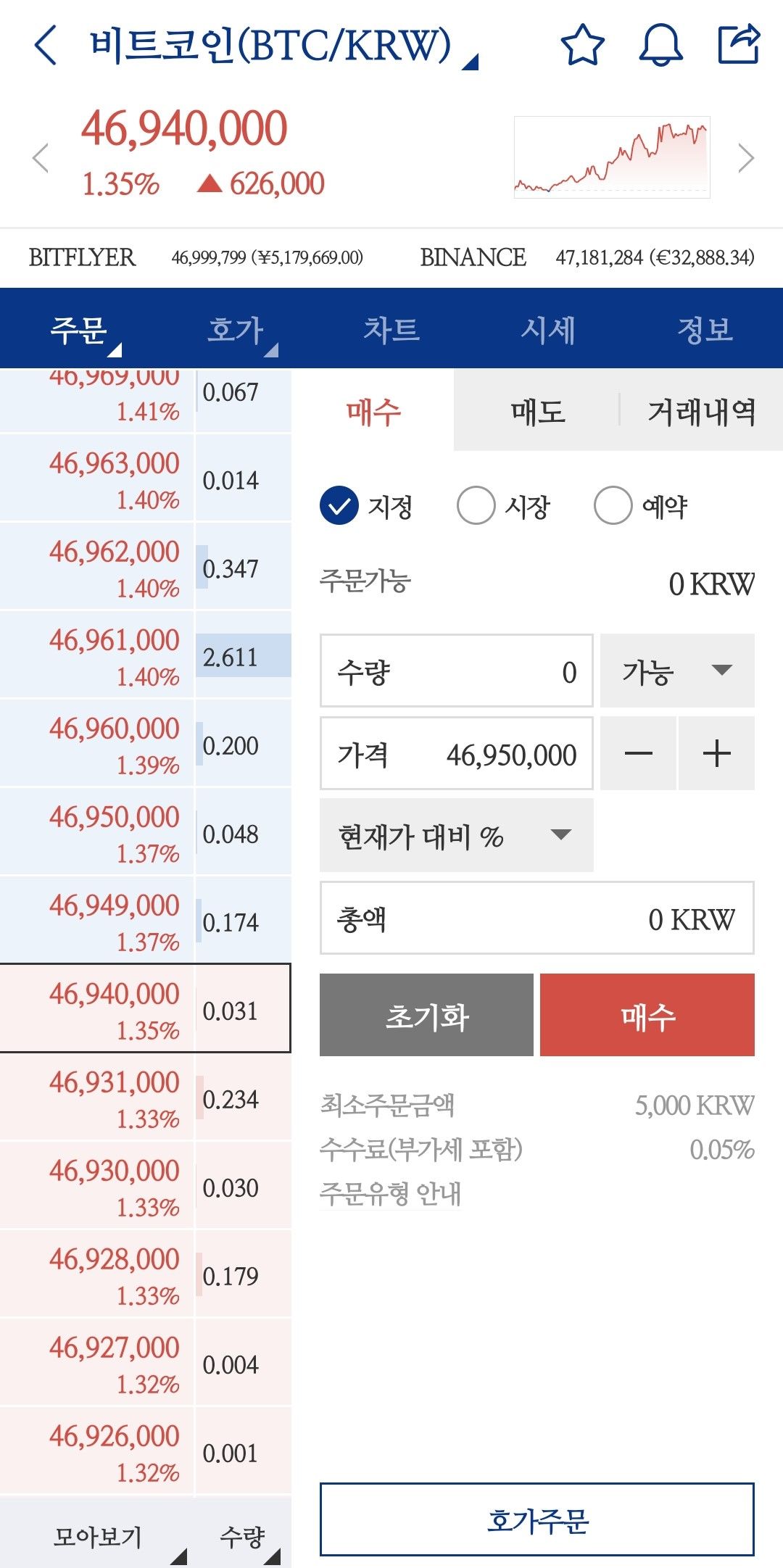Image resolution: width=783 pixels, height=1568 pixels.
Task: Switch to the 매도 sell tab
Action: pyautogui.click(x=537, y=412)
